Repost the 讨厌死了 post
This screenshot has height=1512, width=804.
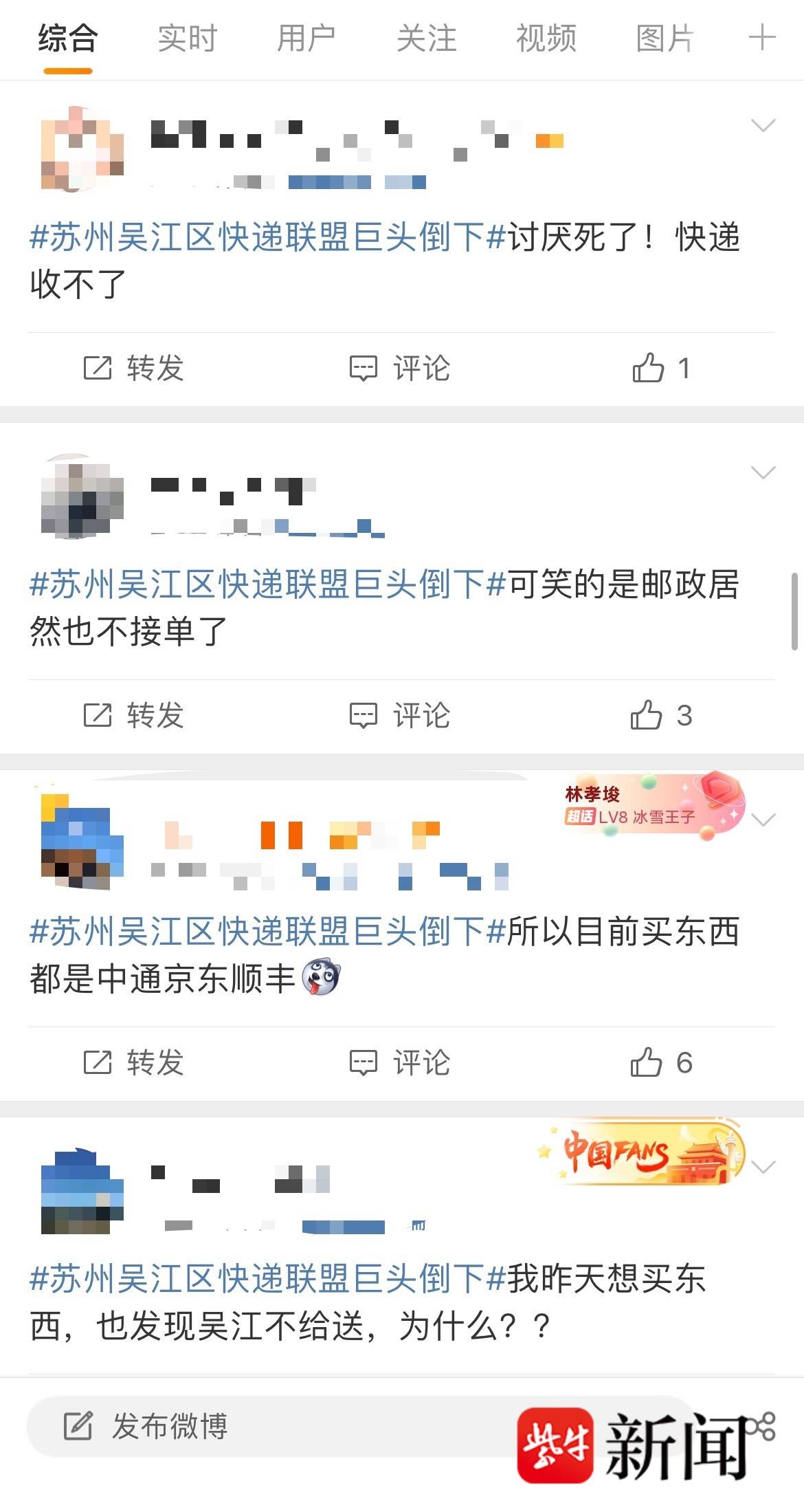coord(134,369)
